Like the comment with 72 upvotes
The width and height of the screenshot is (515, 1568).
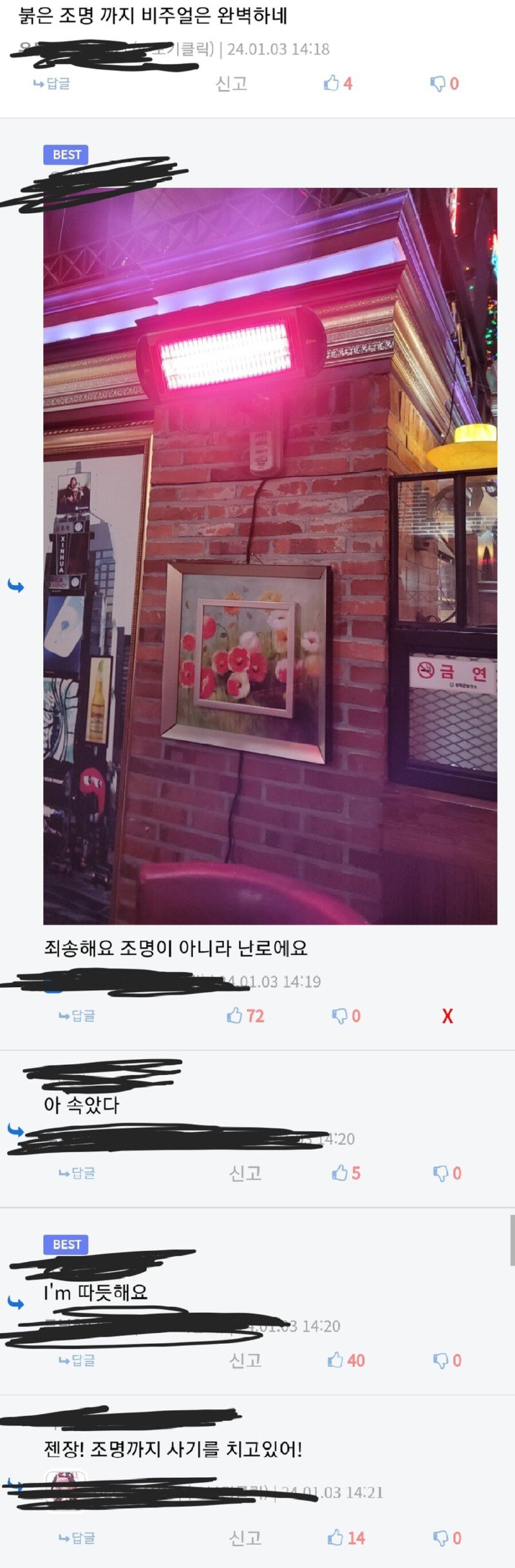point(245,1016)
